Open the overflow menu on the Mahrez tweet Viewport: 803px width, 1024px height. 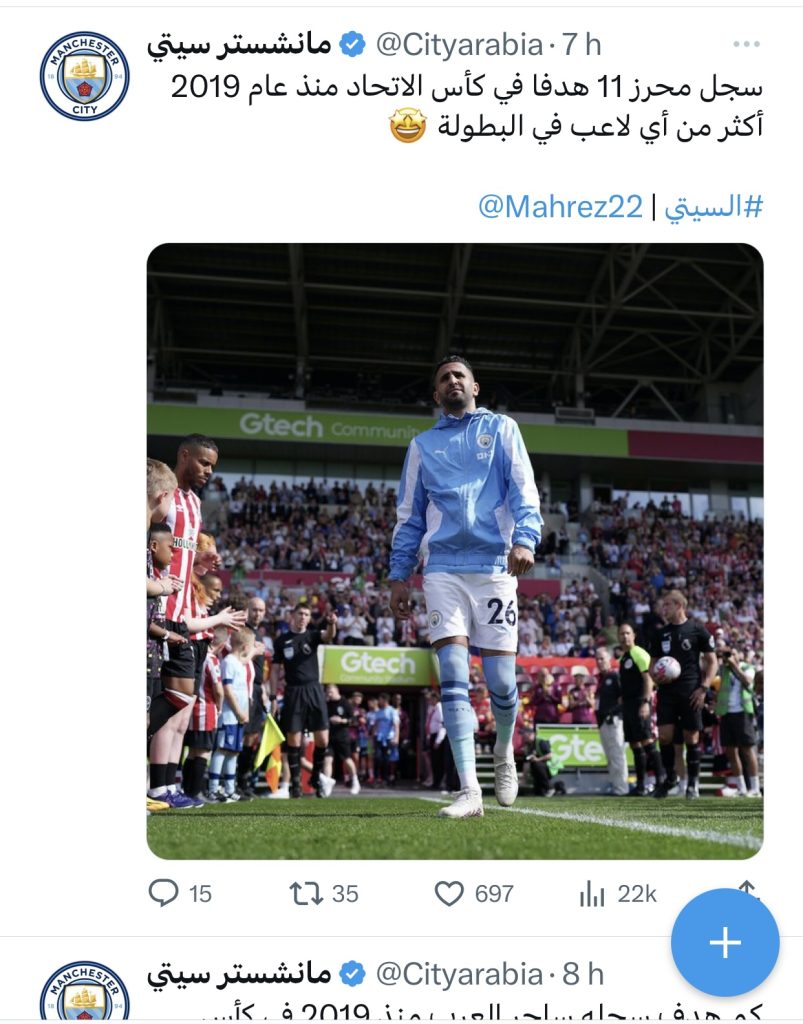pos(746,44)
